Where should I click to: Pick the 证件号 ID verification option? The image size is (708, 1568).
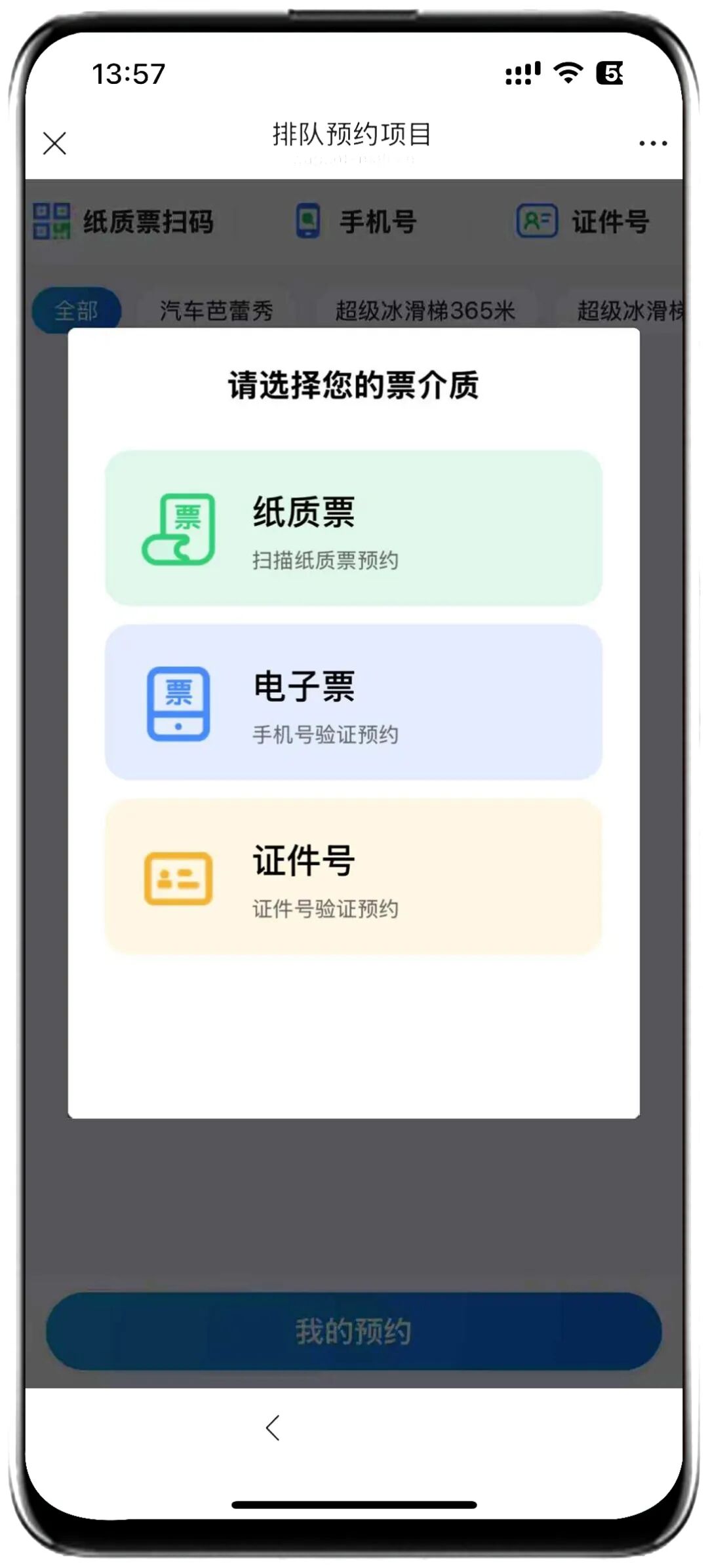pos(353,876)
